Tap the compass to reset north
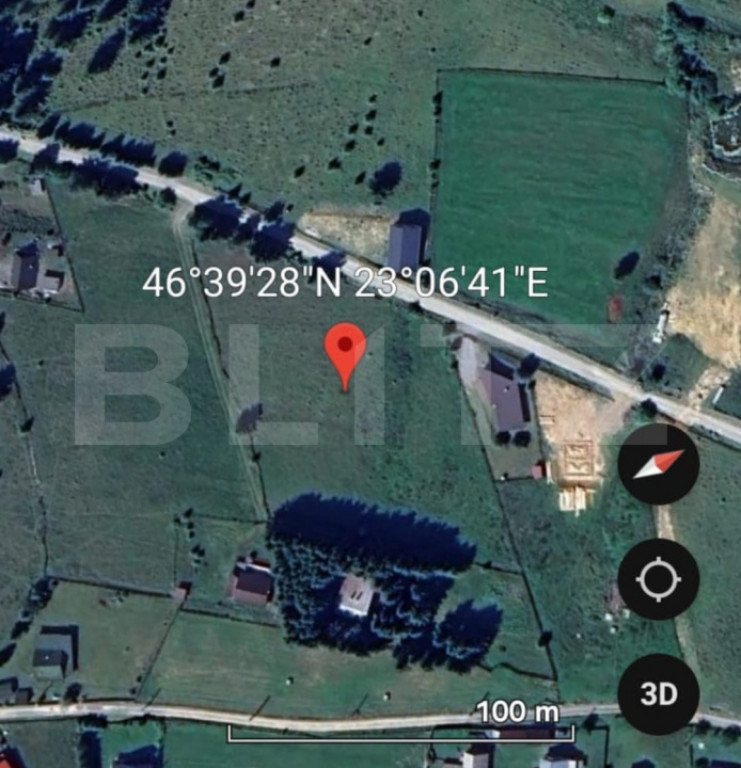 coord(658,463)
